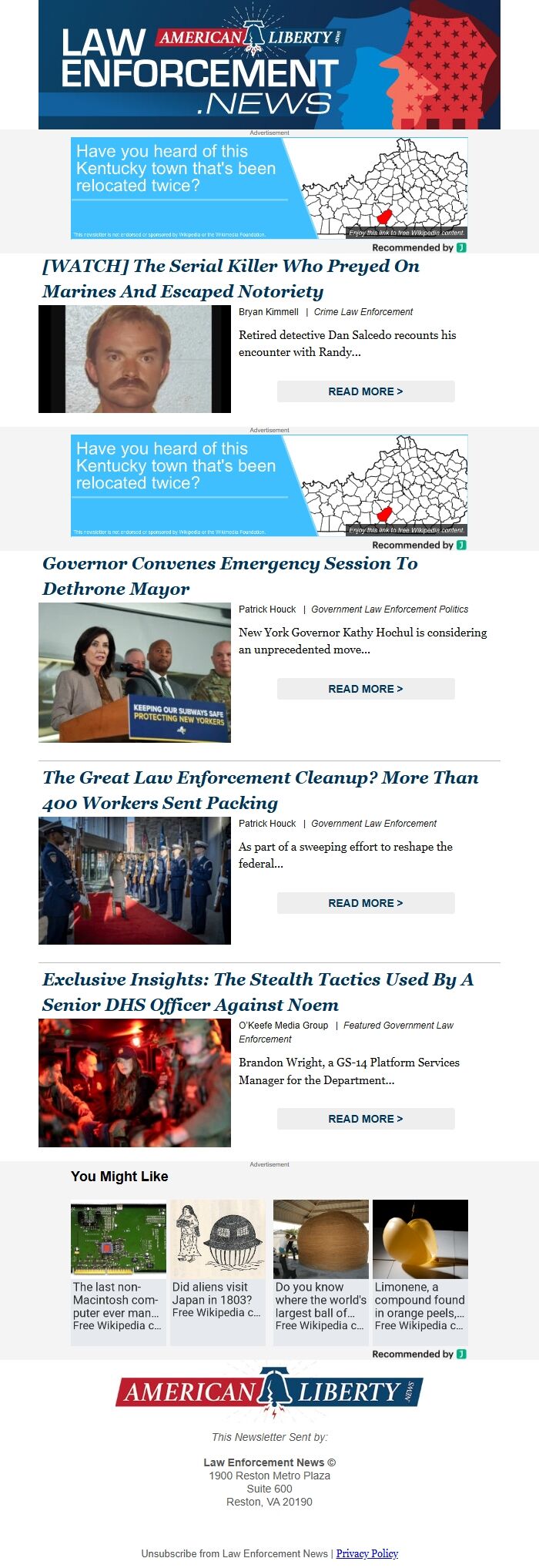Tap Read More under the 400 workers article
This screenshot has height=1568, width=539.
click(x=366, y=903)
